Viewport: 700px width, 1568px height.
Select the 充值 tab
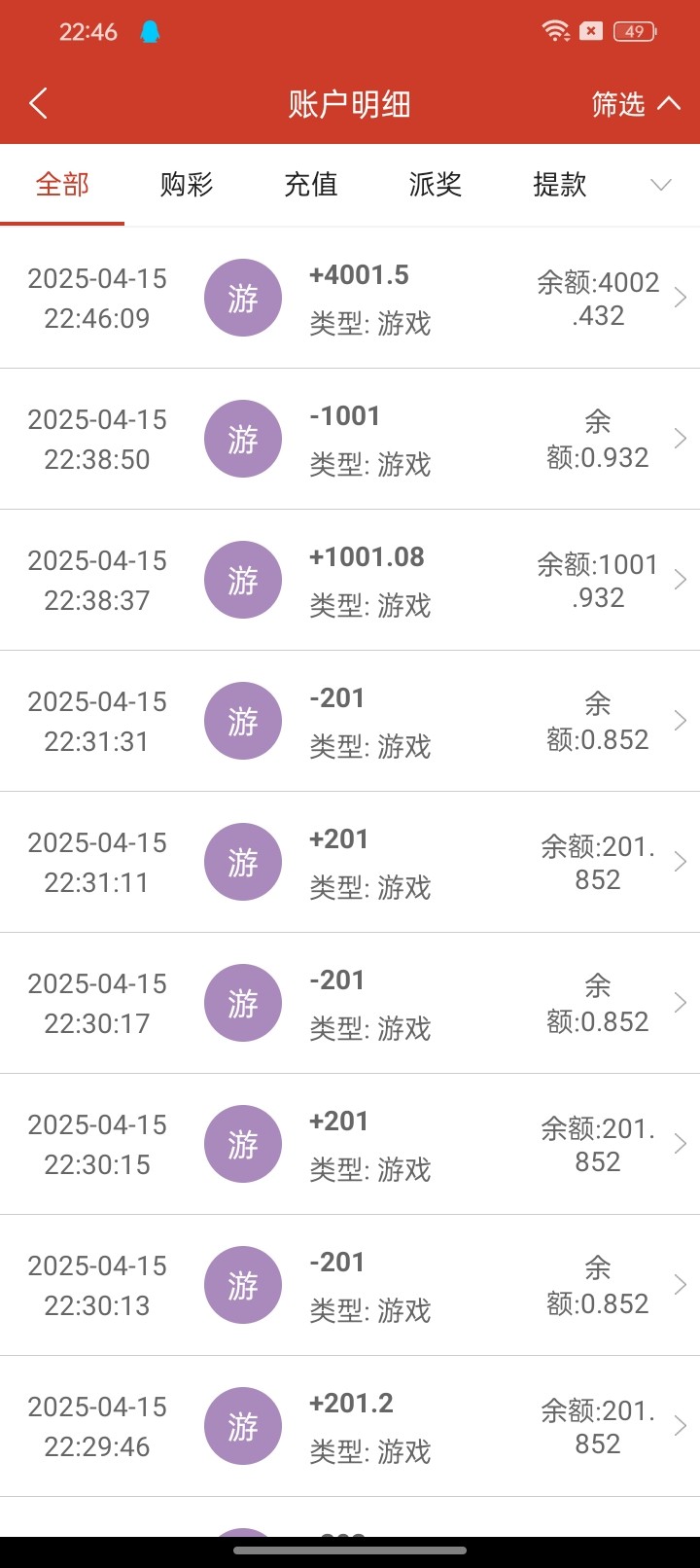pyautogui.click(x=311, y=185)
